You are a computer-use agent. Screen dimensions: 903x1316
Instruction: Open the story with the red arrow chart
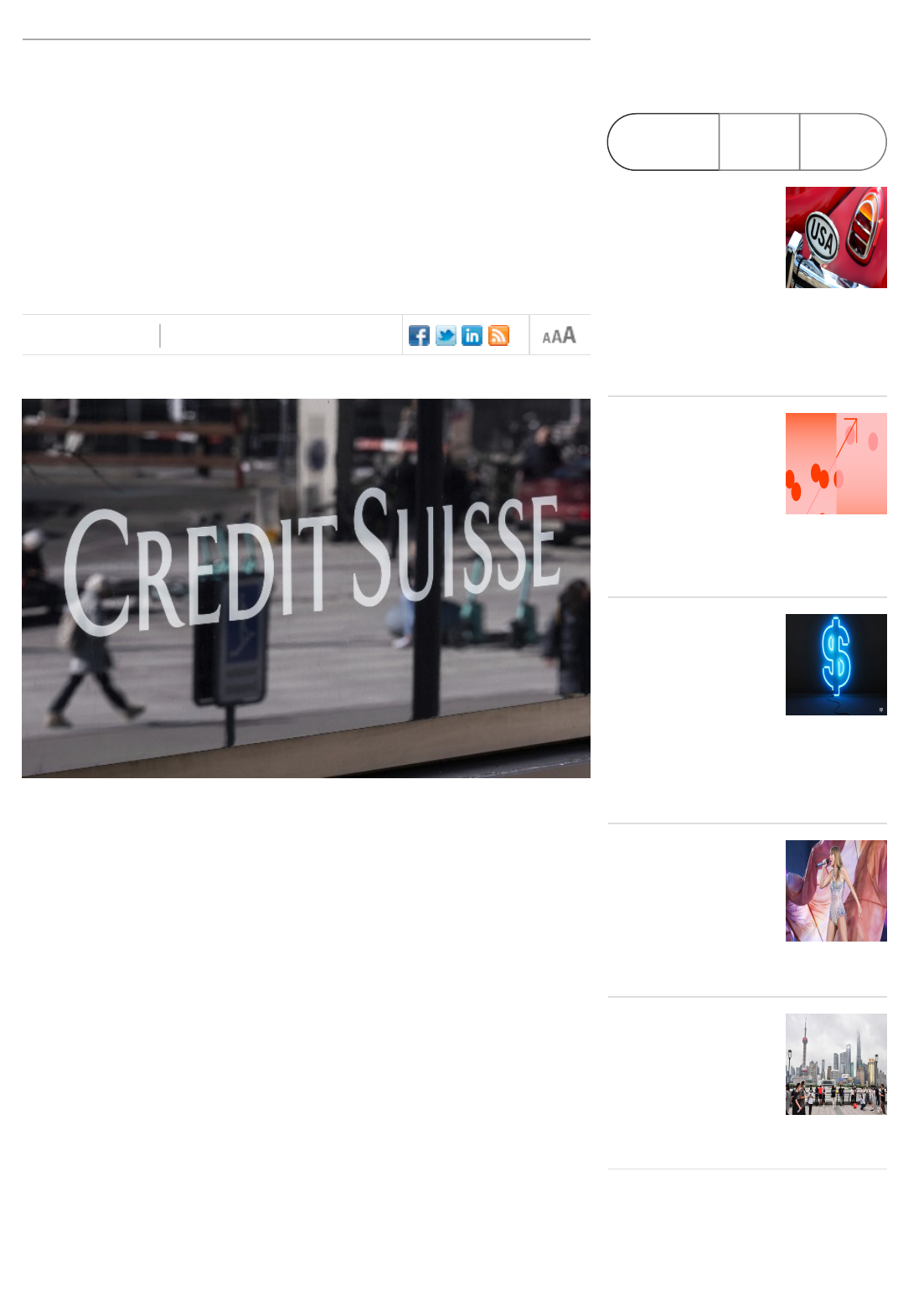(835, 464)
